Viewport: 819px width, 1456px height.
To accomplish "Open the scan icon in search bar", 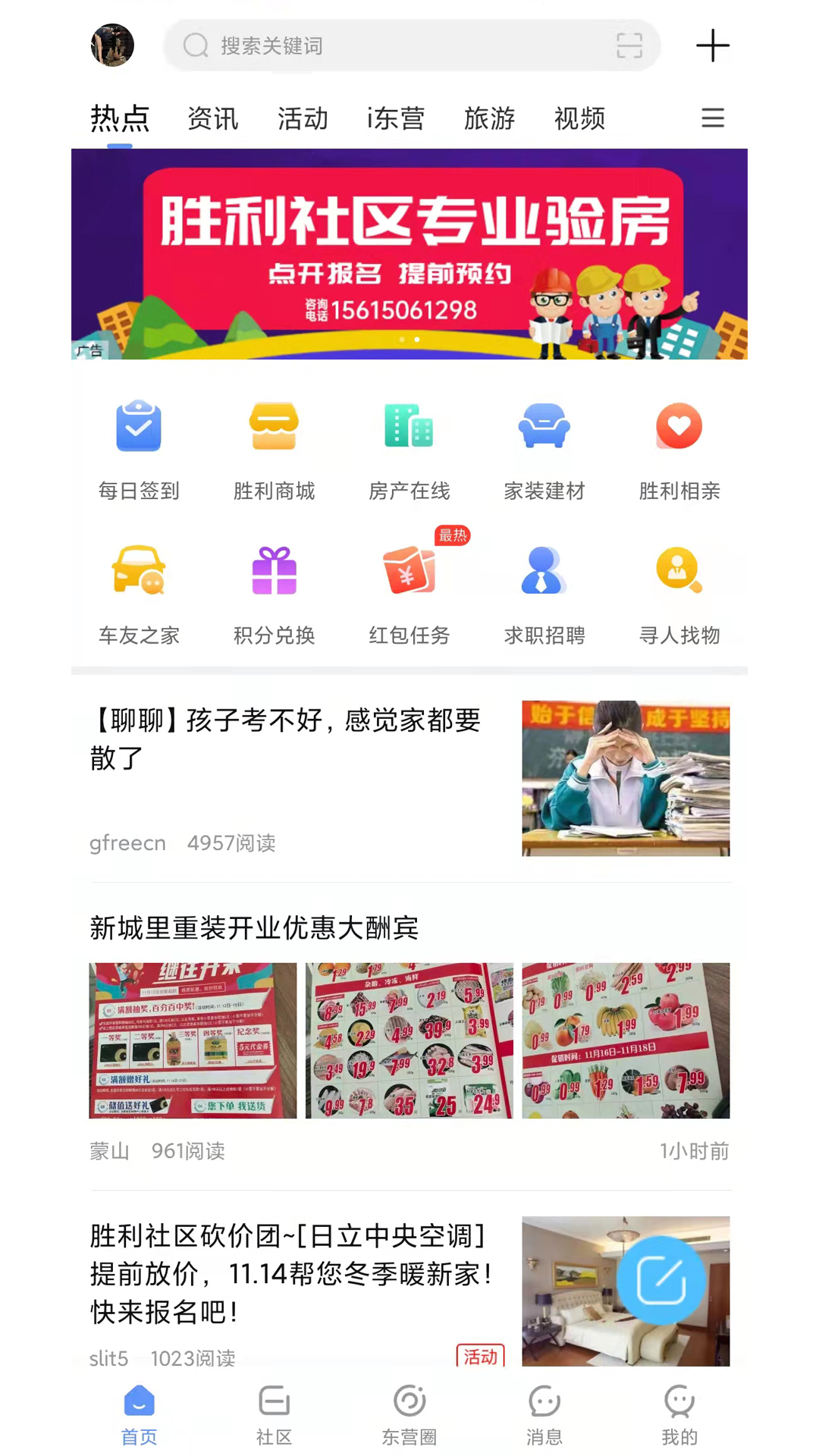I will coord(629,45).
